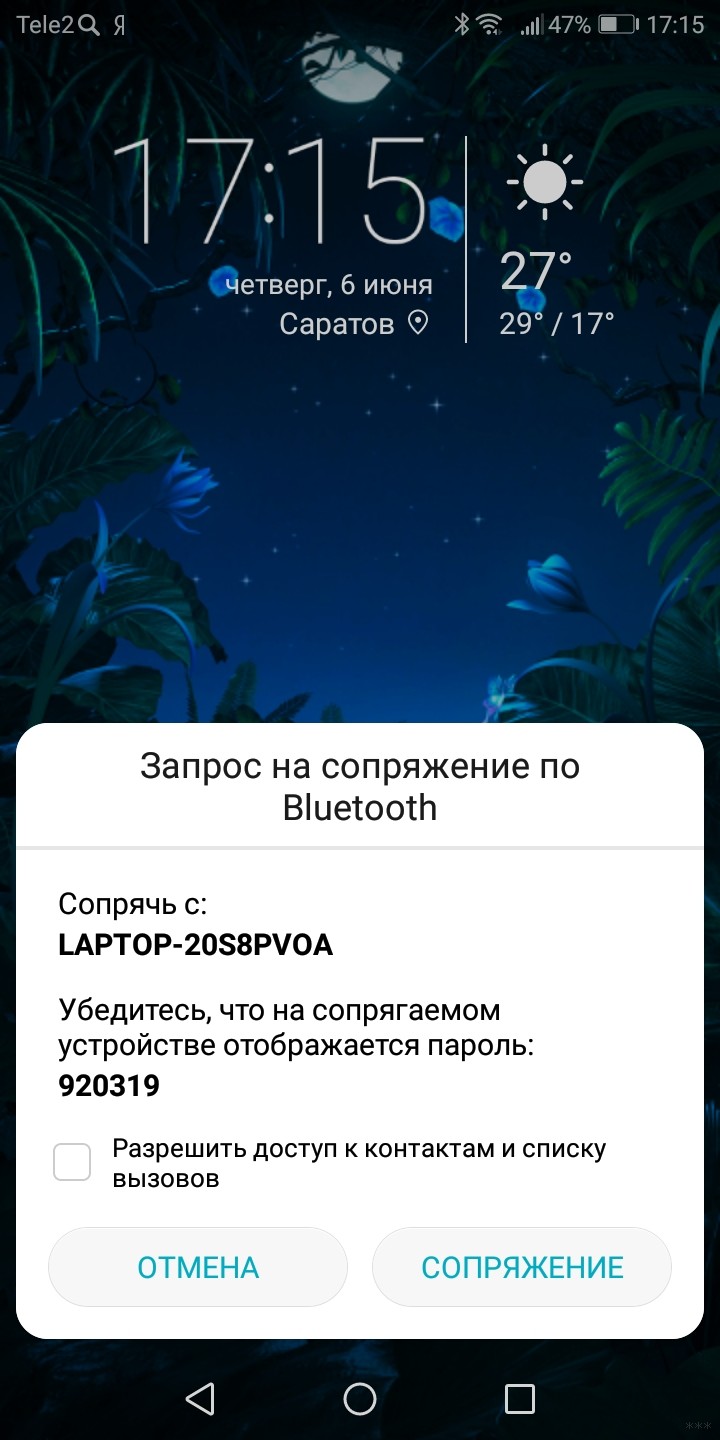Go to the home screen
Screen dimensions: 720x1440
click(360, 1398)
